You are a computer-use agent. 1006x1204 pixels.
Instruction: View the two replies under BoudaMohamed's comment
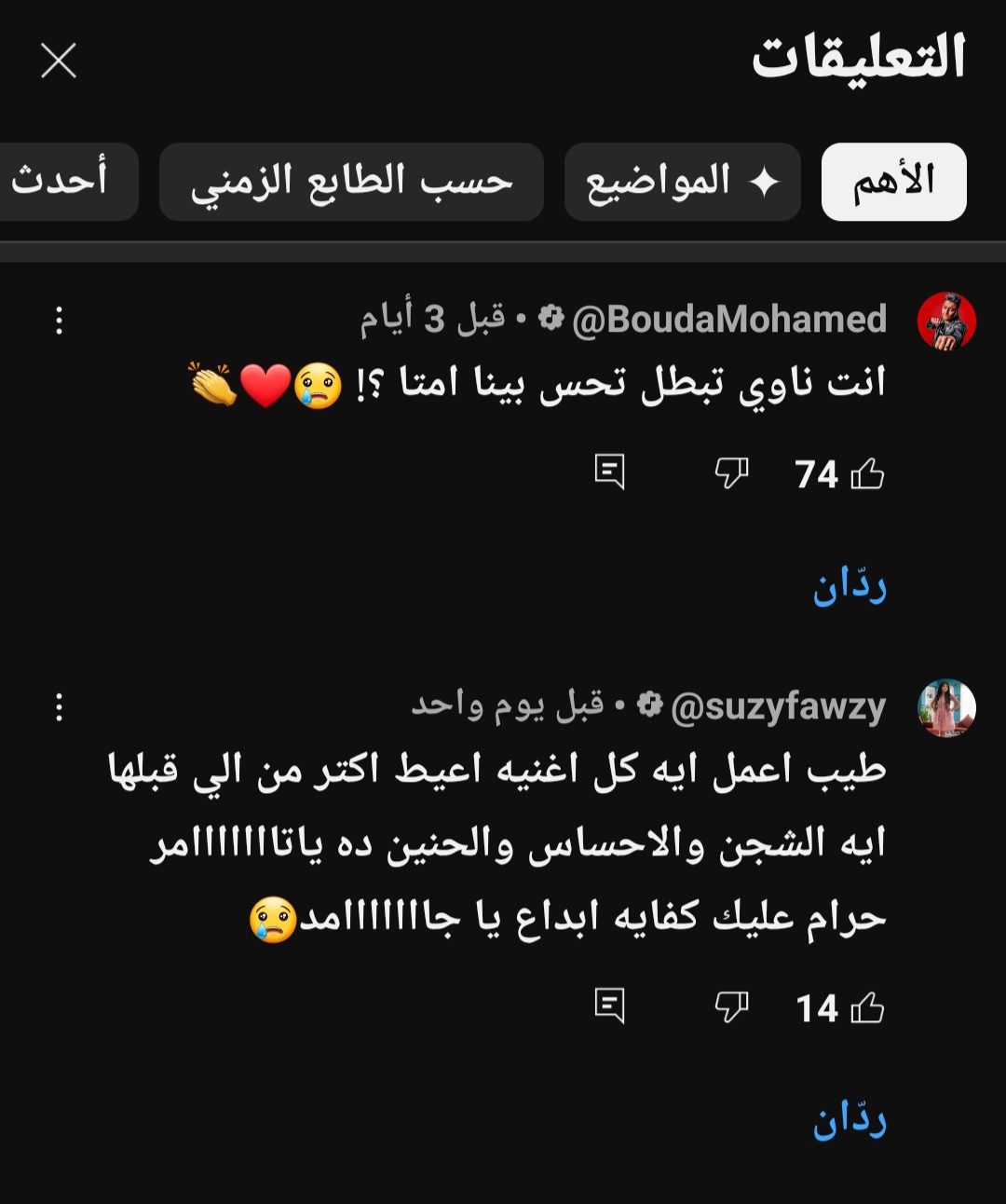849,586
